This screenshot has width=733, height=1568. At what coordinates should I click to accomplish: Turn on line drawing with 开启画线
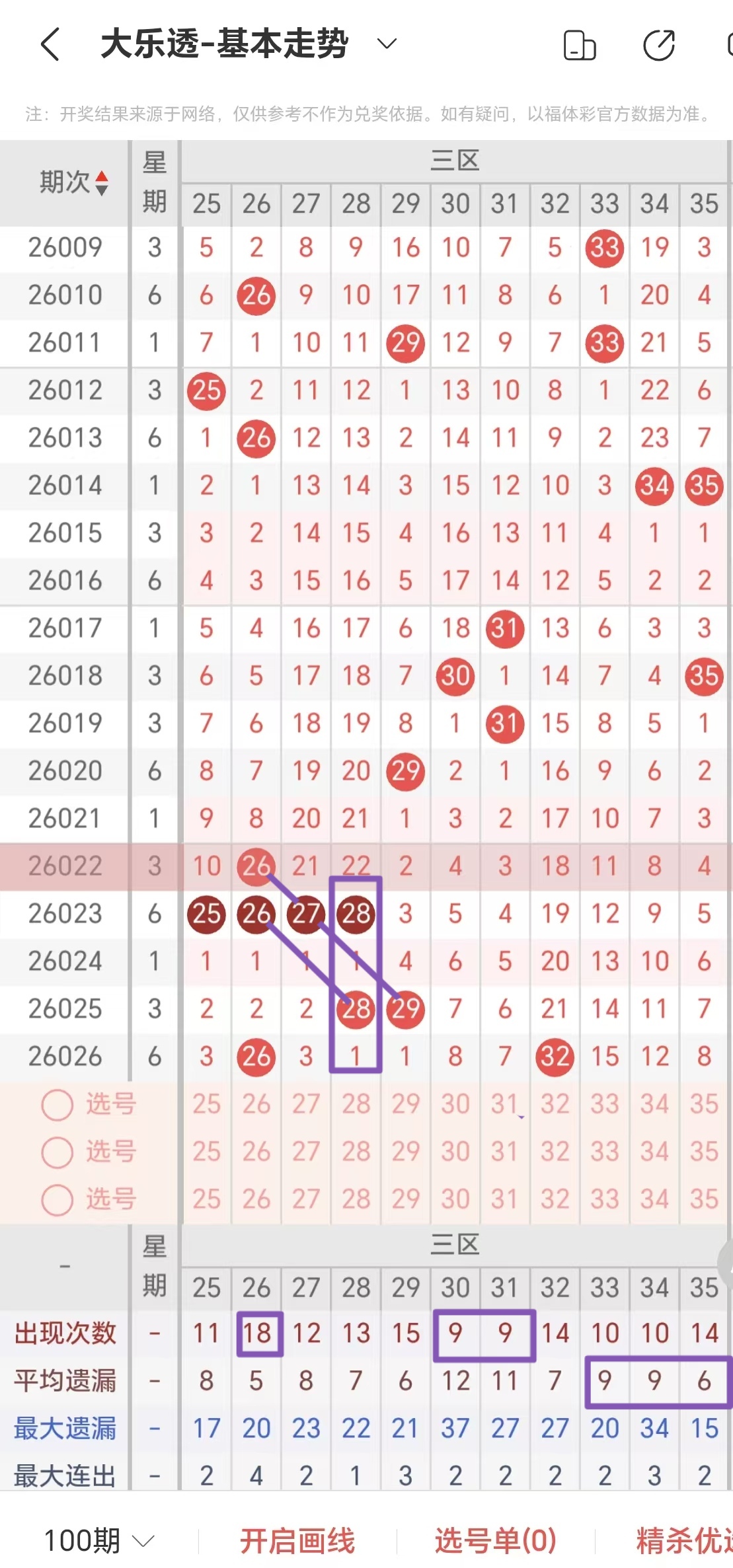[x=297, y=1541]
